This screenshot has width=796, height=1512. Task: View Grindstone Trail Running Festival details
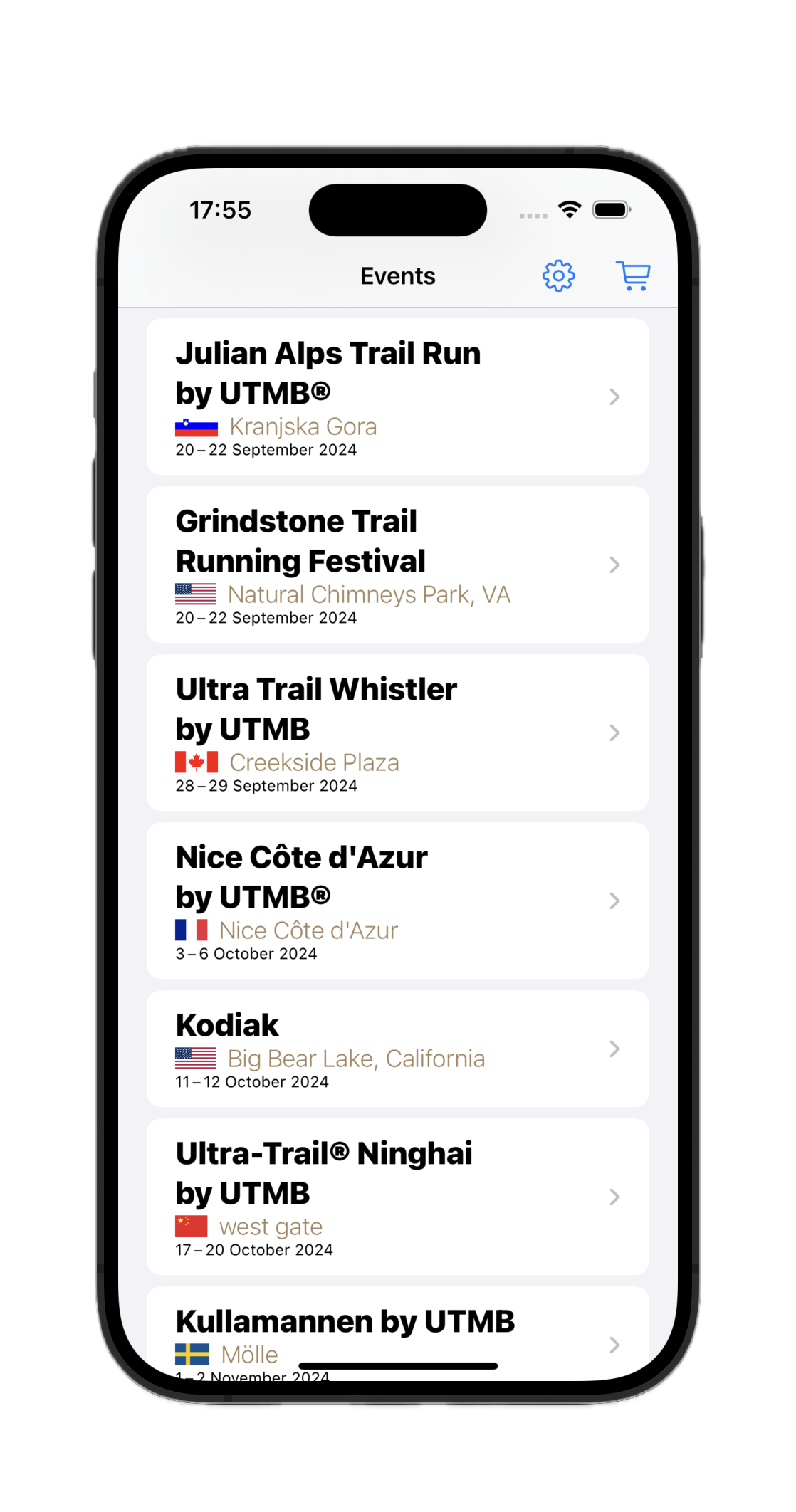397,565
